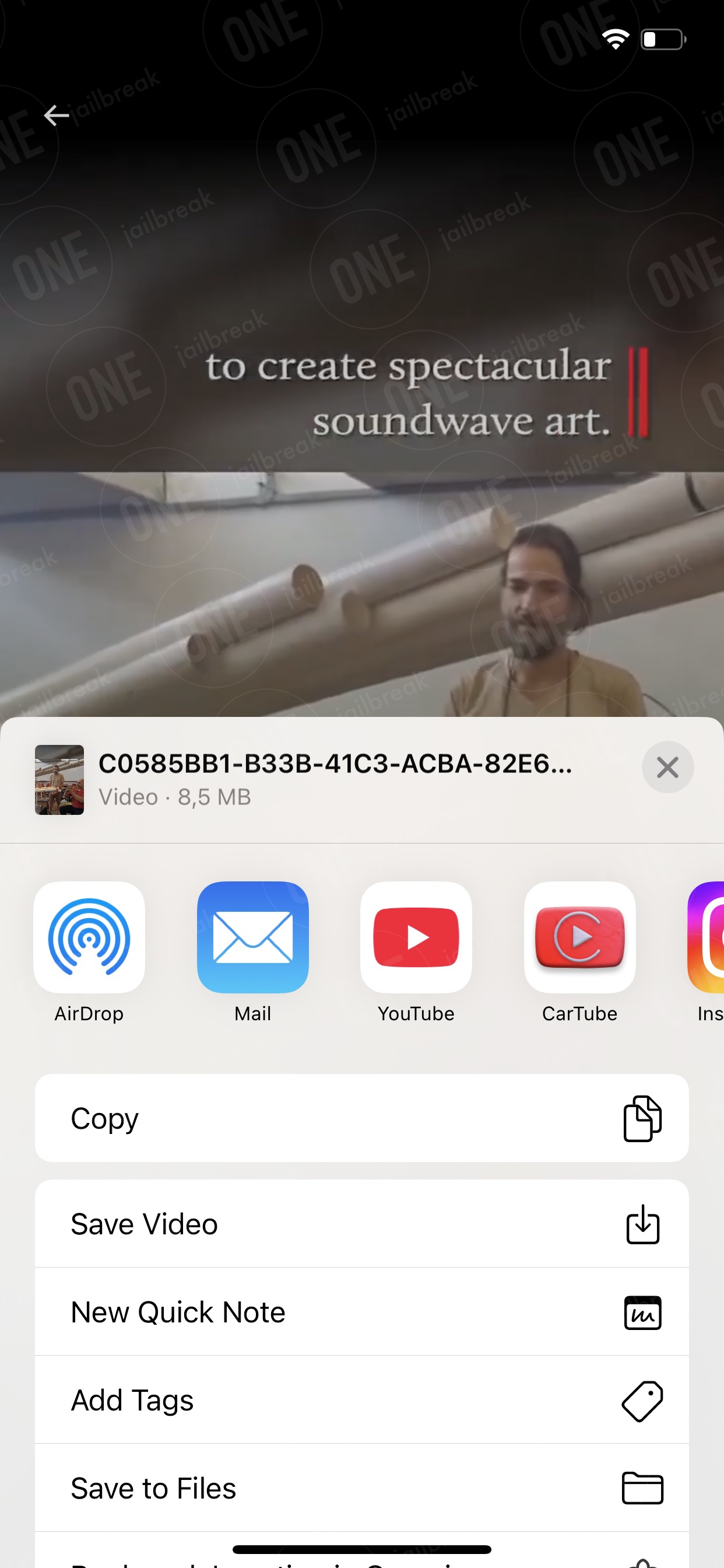Copy the video
Viewport: 724px width, 1568px height.
coord(362,1118)
